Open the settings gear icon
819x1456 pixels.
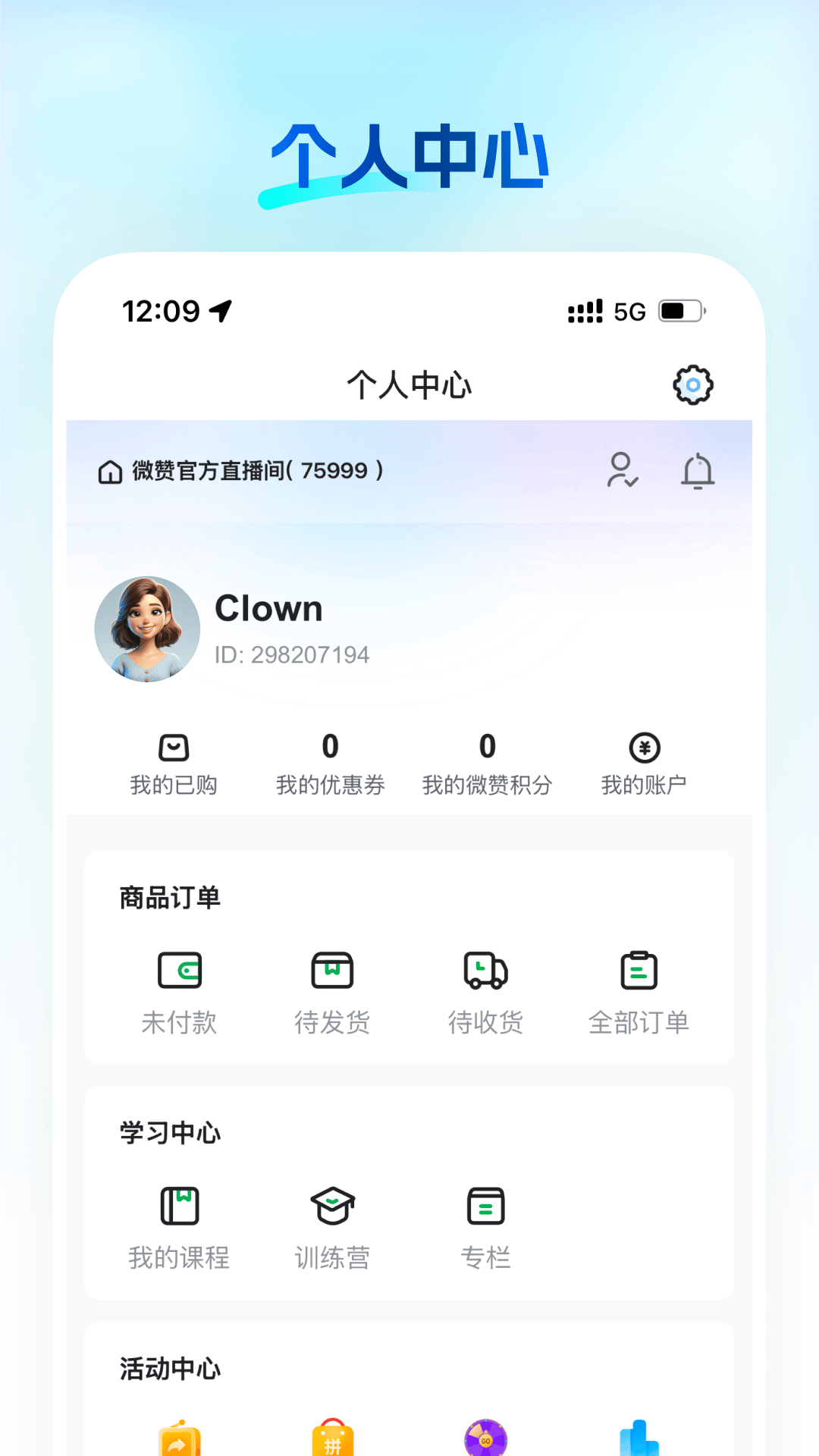click(692, 385)
